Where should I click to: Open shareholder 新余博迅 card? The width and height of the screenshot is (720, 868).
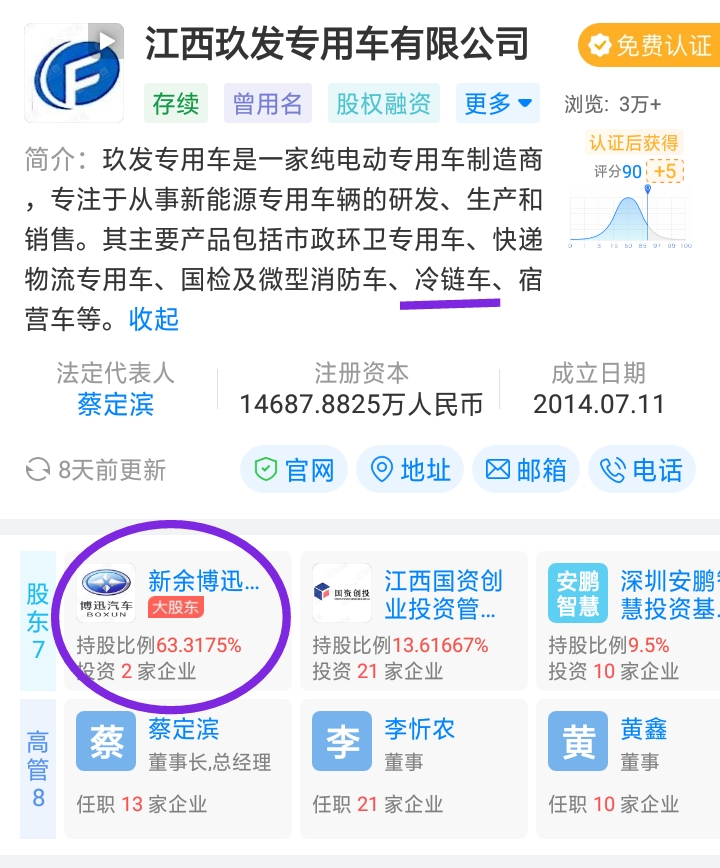[x=178, y=620]
